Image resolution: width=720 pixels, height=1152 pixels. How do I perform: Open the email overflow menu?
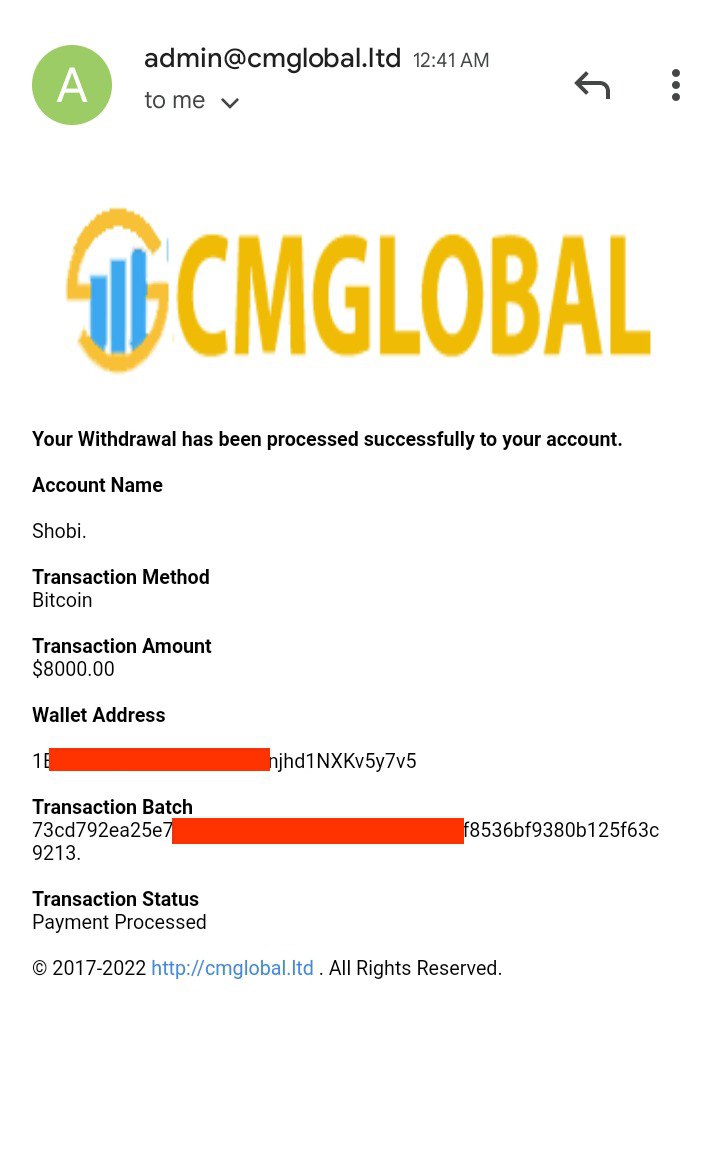point(676,85)
